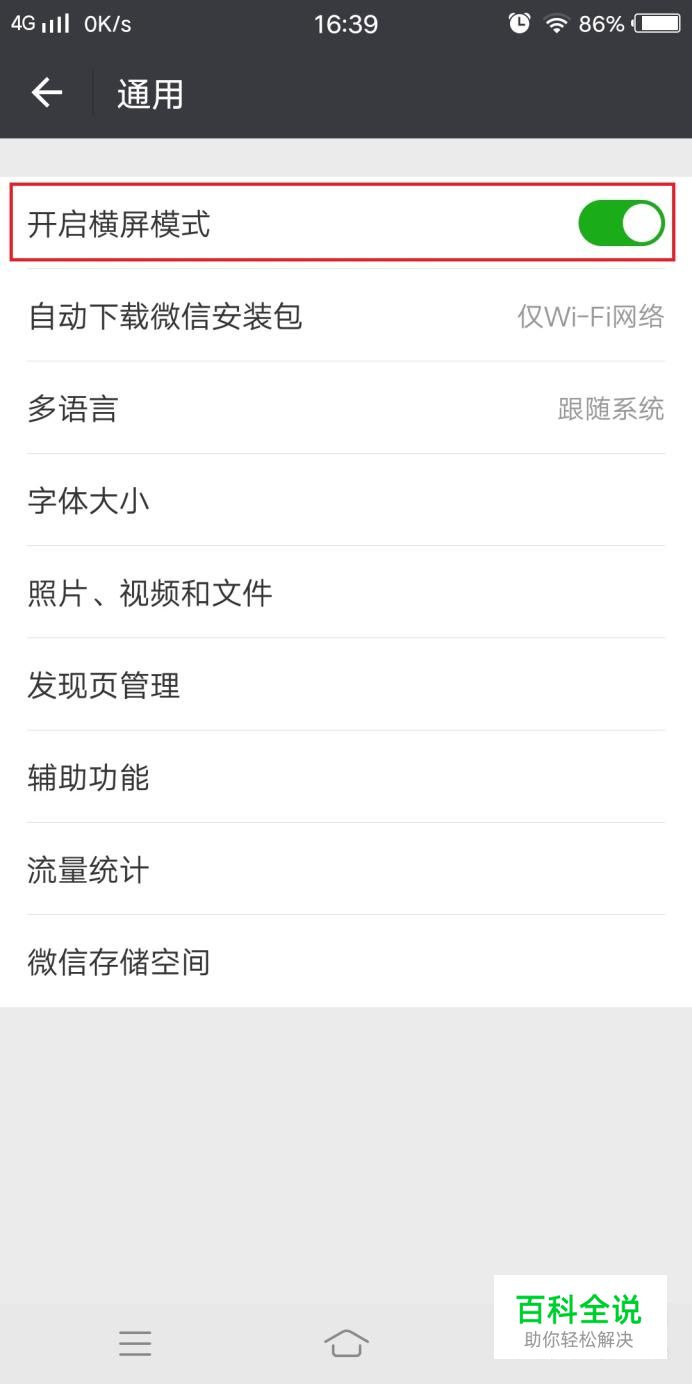The width and height of the screenshot is (692, 1384).
Task: Open 辅助功能 settings
Action: 346,777
